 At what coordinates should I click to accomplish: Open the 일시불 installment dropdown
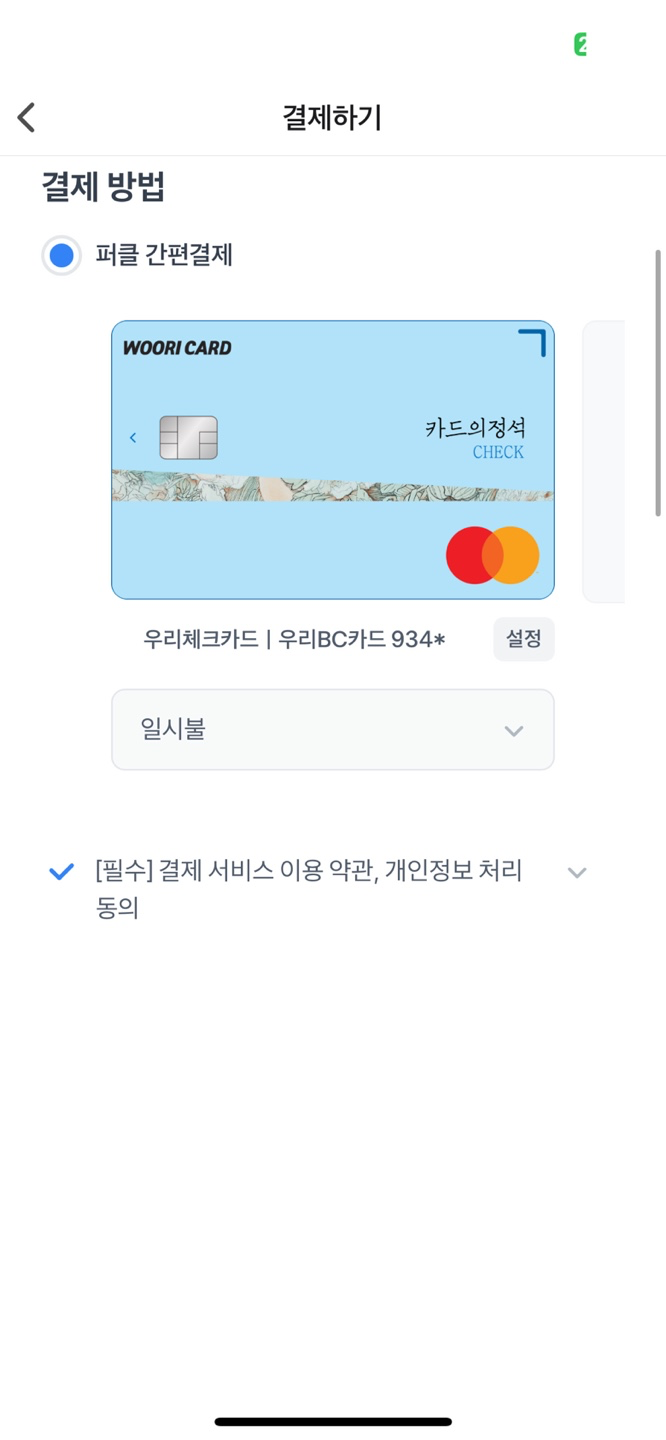(332, 730)
